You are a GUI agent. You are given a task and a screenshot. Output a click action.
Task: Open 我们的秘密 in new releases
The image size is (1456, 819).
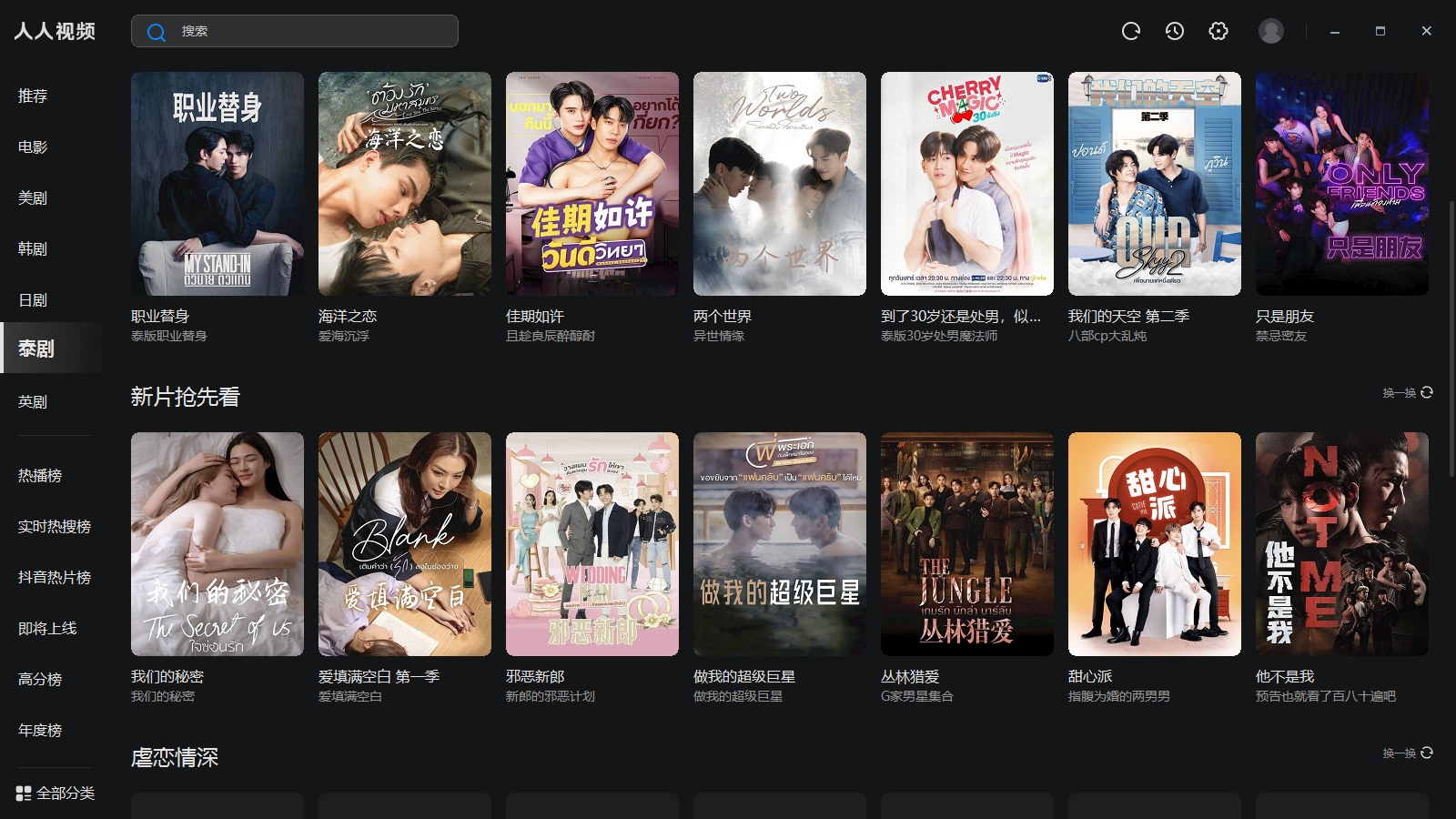click(217, 544)
